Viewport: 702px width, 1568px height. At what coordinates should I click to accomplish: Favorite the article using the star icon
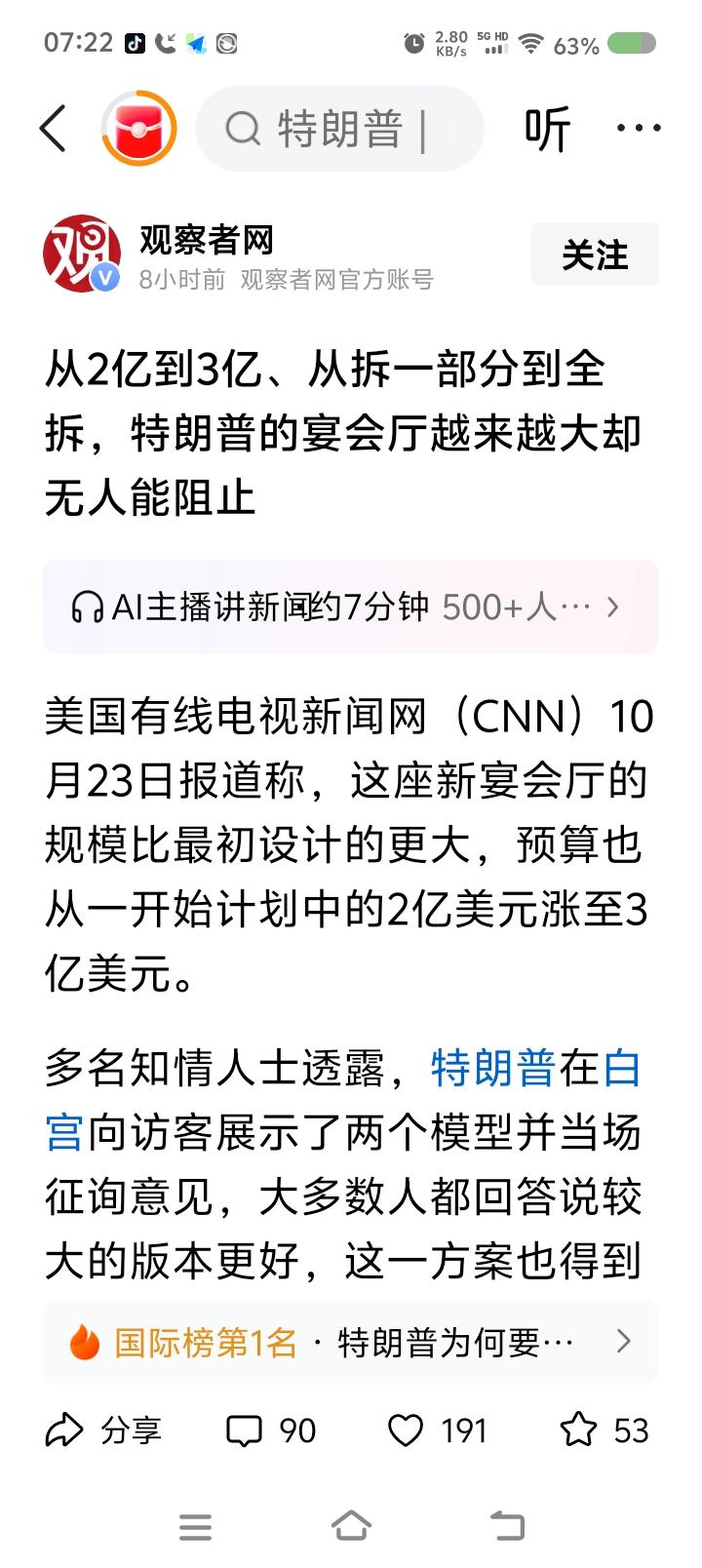[x=577, y=1431]
